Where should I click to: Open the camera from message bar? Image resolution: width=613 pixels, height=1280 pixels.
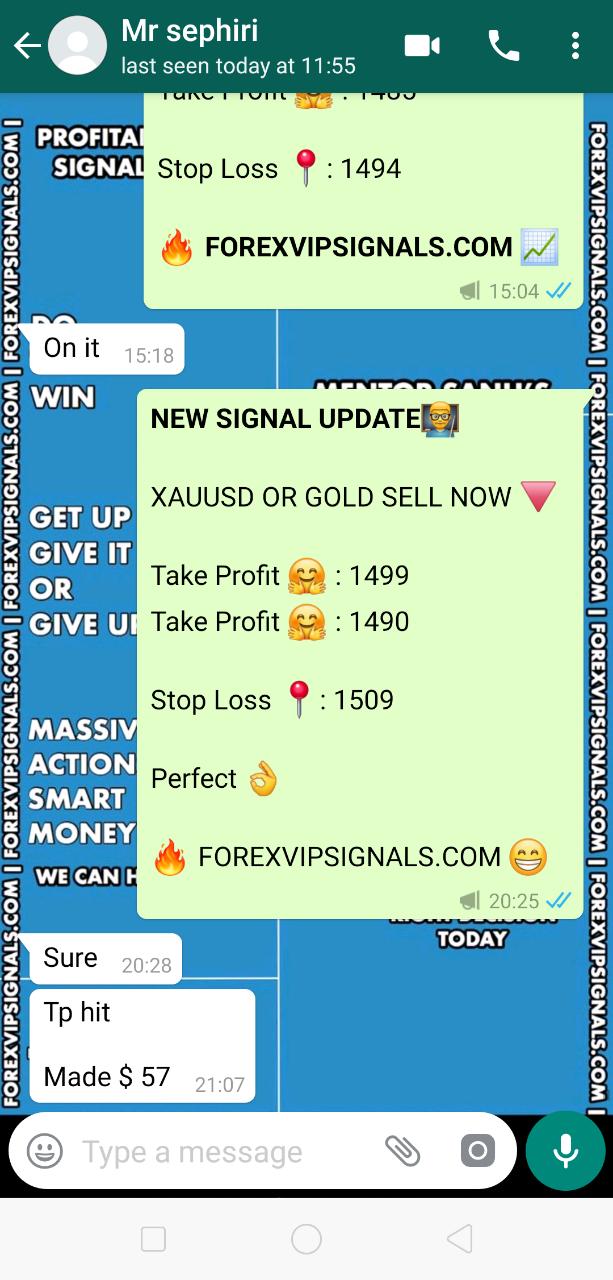click(x=478, y=1151)
